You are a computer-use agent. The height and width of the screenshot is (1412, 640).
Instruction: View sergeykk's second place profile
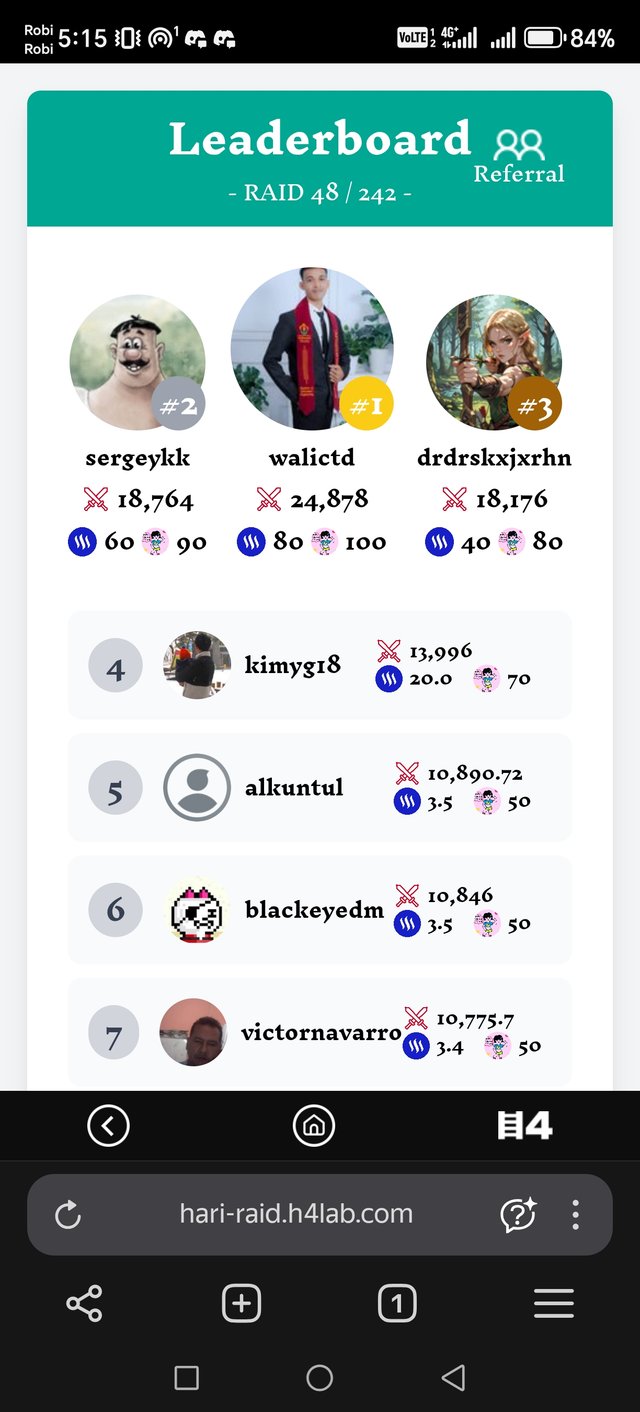point(138,362)
